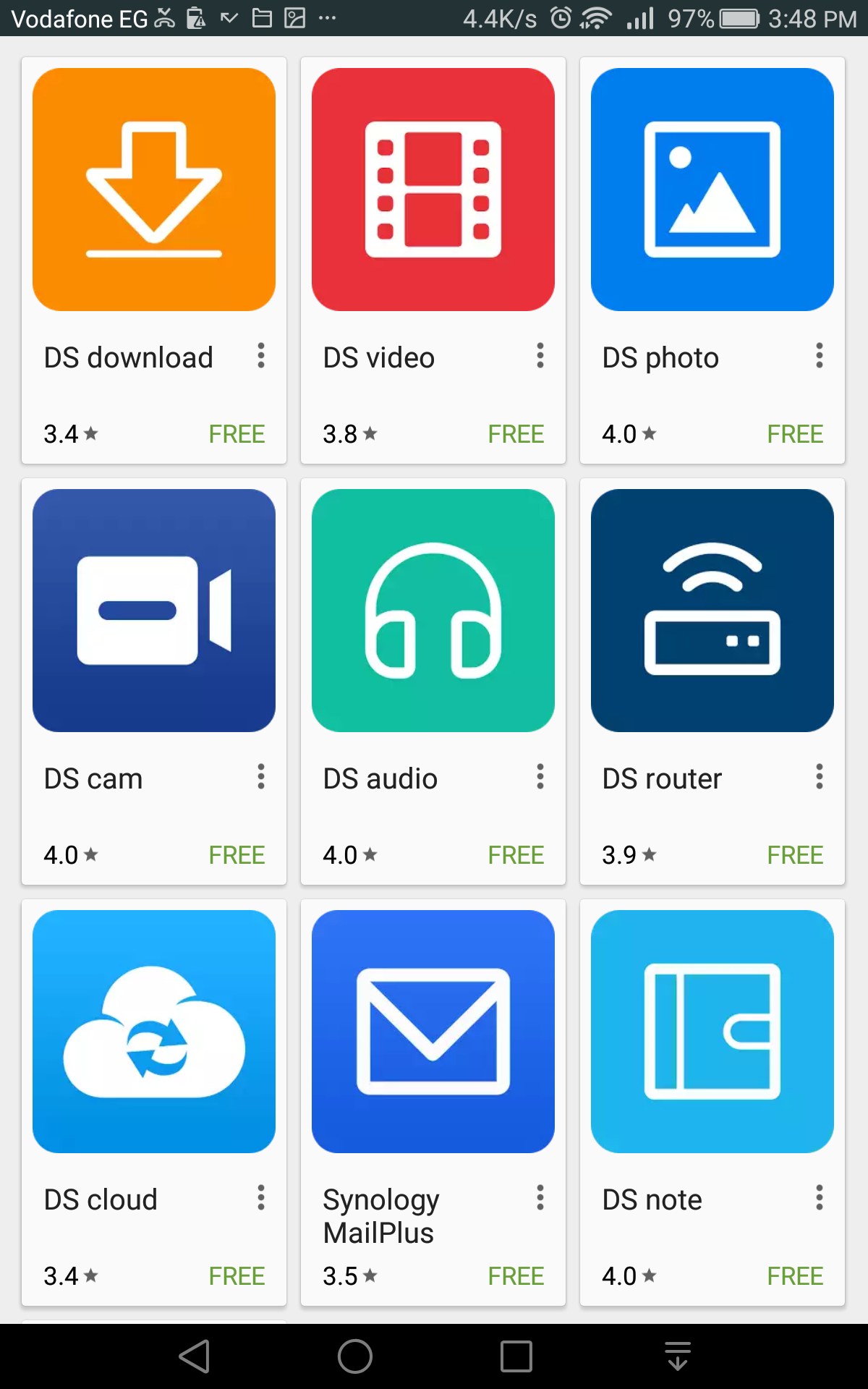Viewport: 868px width, 1389px height.
Task: Open the DS video app card
Action: coord(433,260)
